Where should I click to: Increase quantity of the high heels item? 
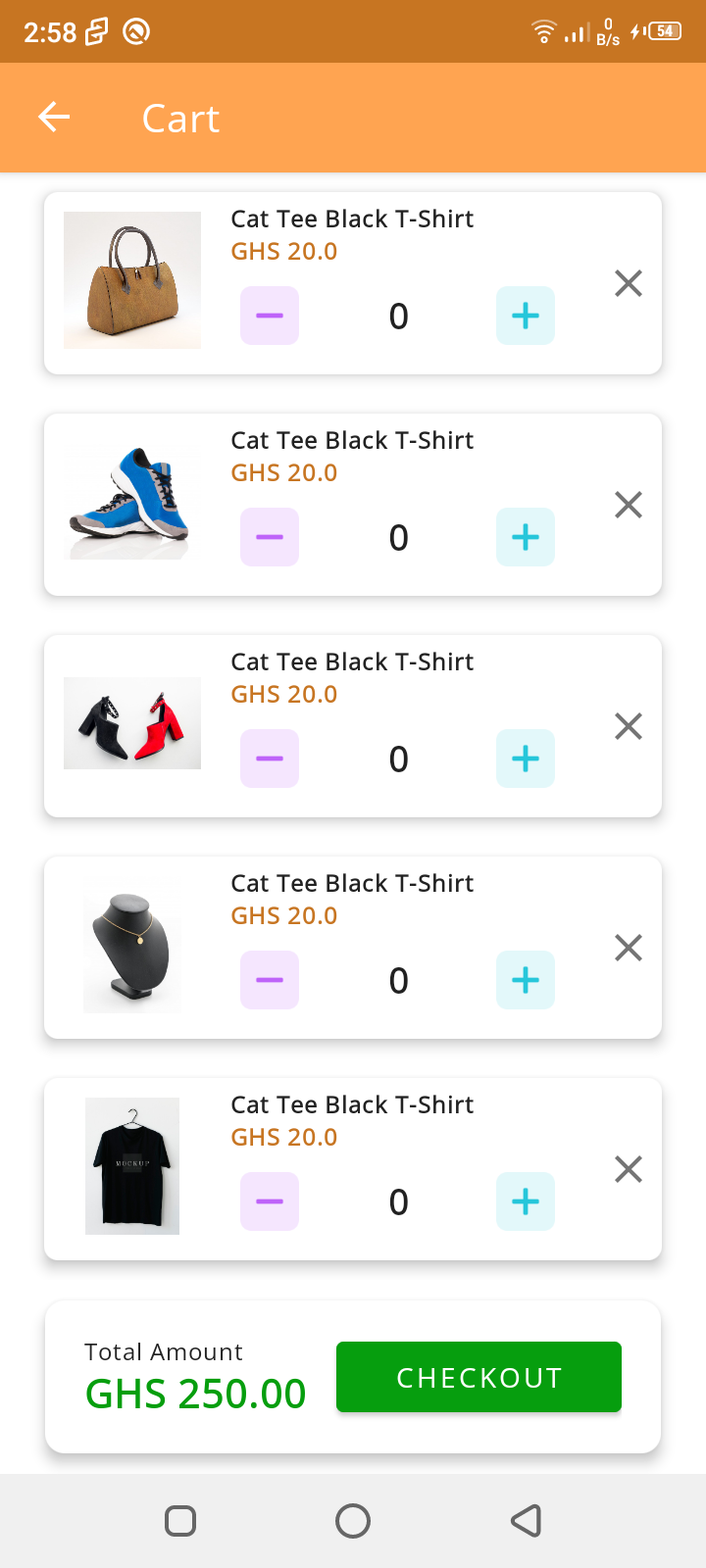(526, 759)
